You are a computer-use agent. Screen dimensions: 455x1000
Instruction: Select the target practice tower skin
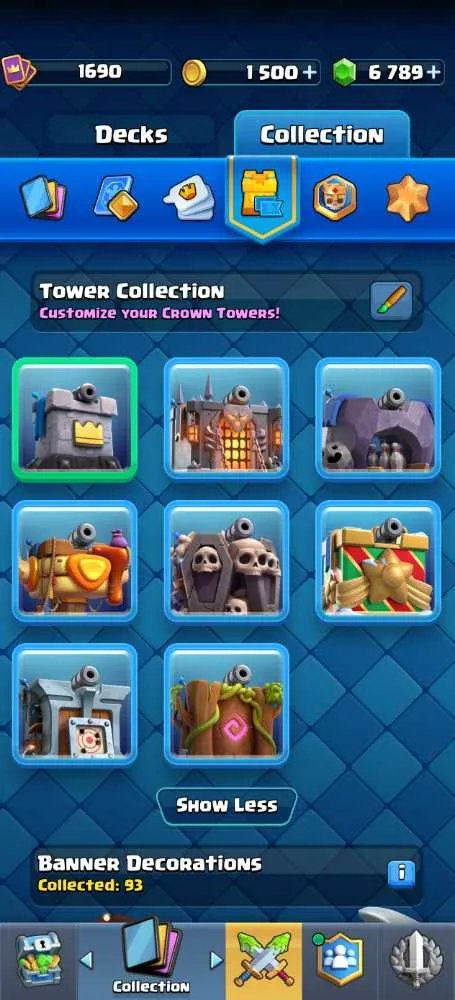(75, 704)
